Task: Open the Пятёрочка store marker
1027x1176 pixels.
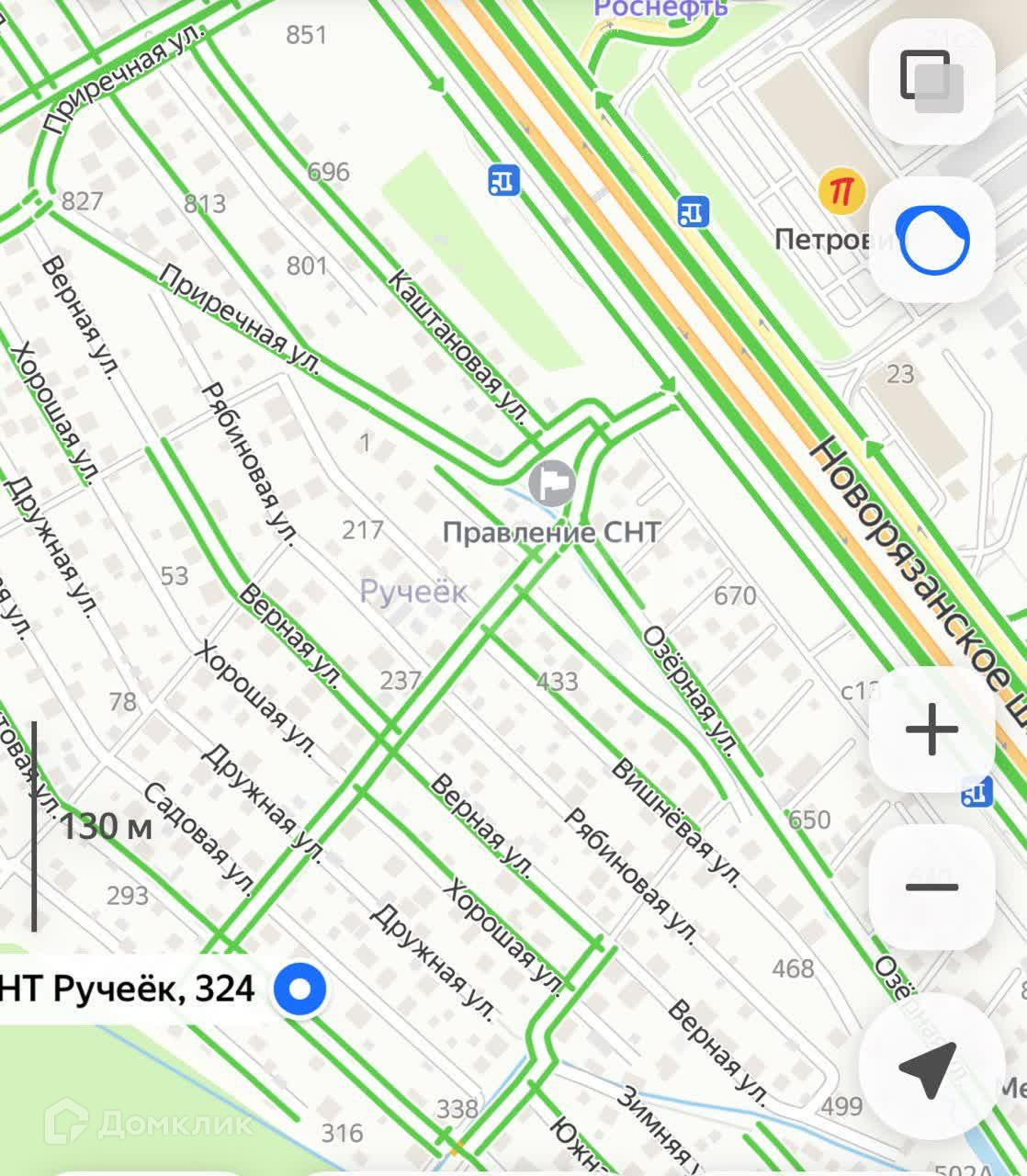Action: 841,192
